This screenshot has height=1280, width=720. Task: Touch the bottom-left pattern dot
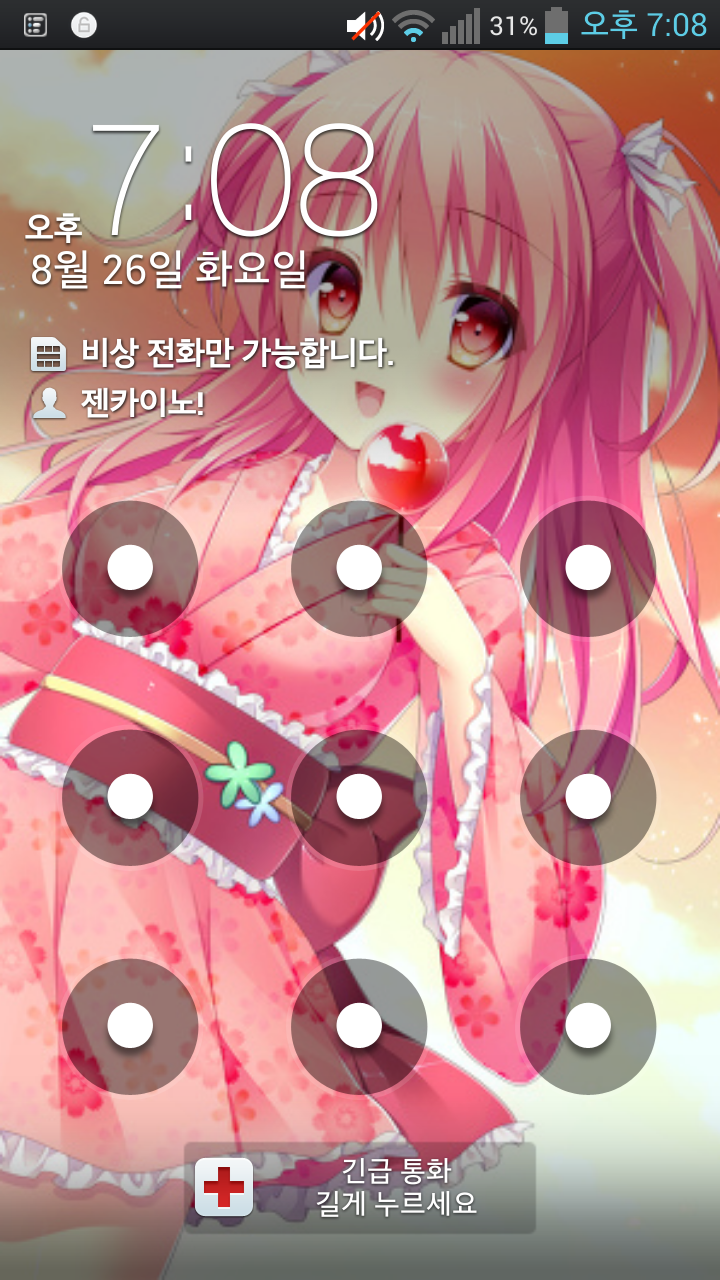[130, 1026]
